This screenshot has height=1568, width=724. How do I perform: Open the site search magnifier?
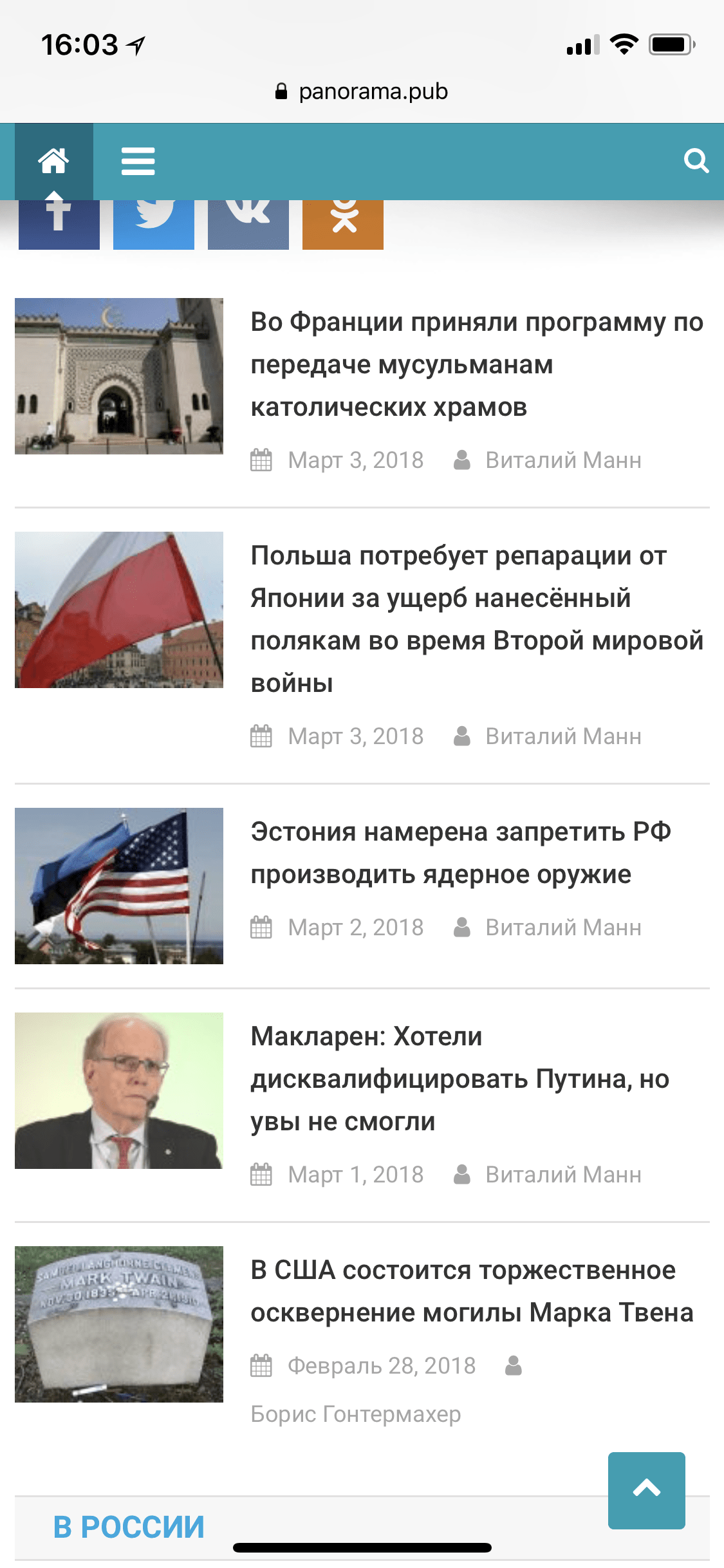click(x=696, y=161)
